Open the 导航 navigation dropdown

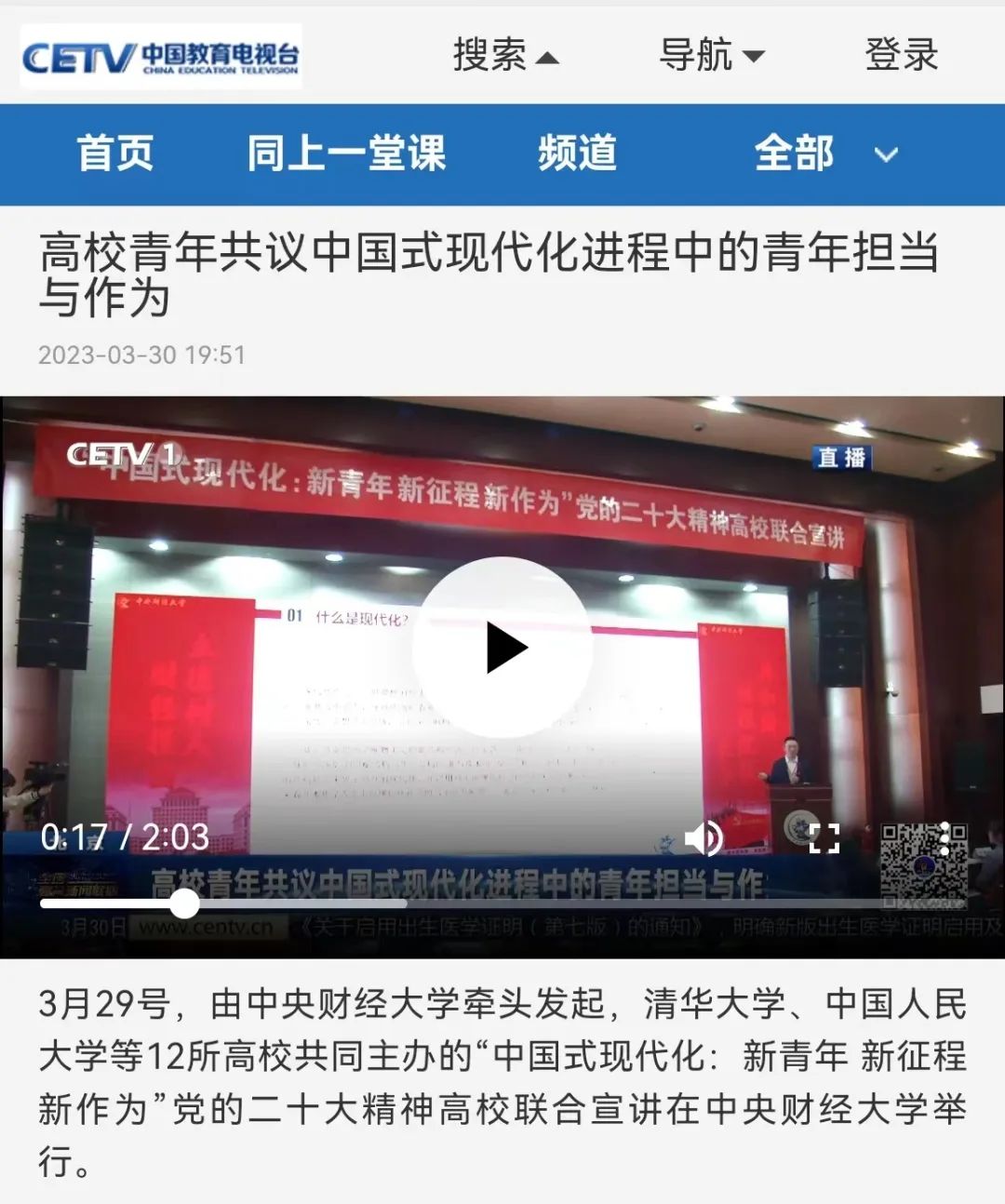coord(712,55)
